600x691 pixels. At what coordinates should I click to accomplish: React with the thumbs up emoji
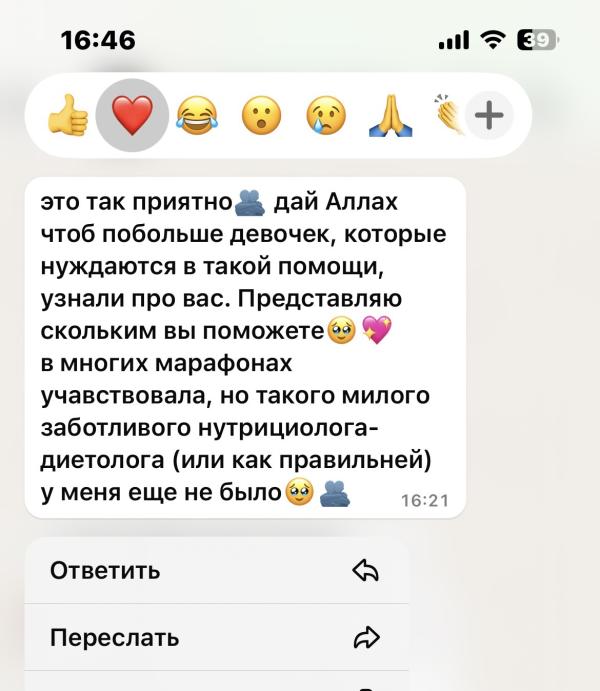pos(68,115)
